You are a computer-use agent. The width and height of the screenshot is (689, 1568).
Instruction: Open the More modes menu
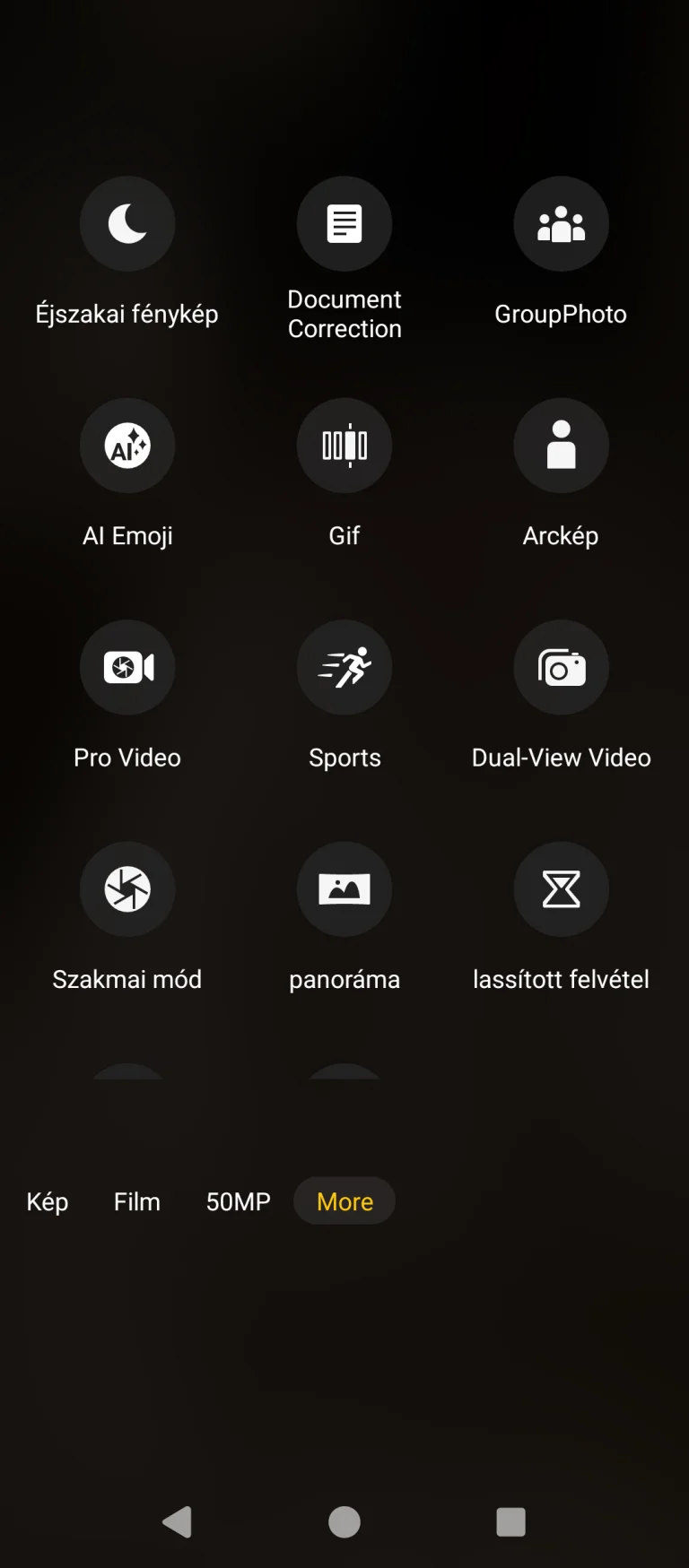click(x=344, y=1201)
